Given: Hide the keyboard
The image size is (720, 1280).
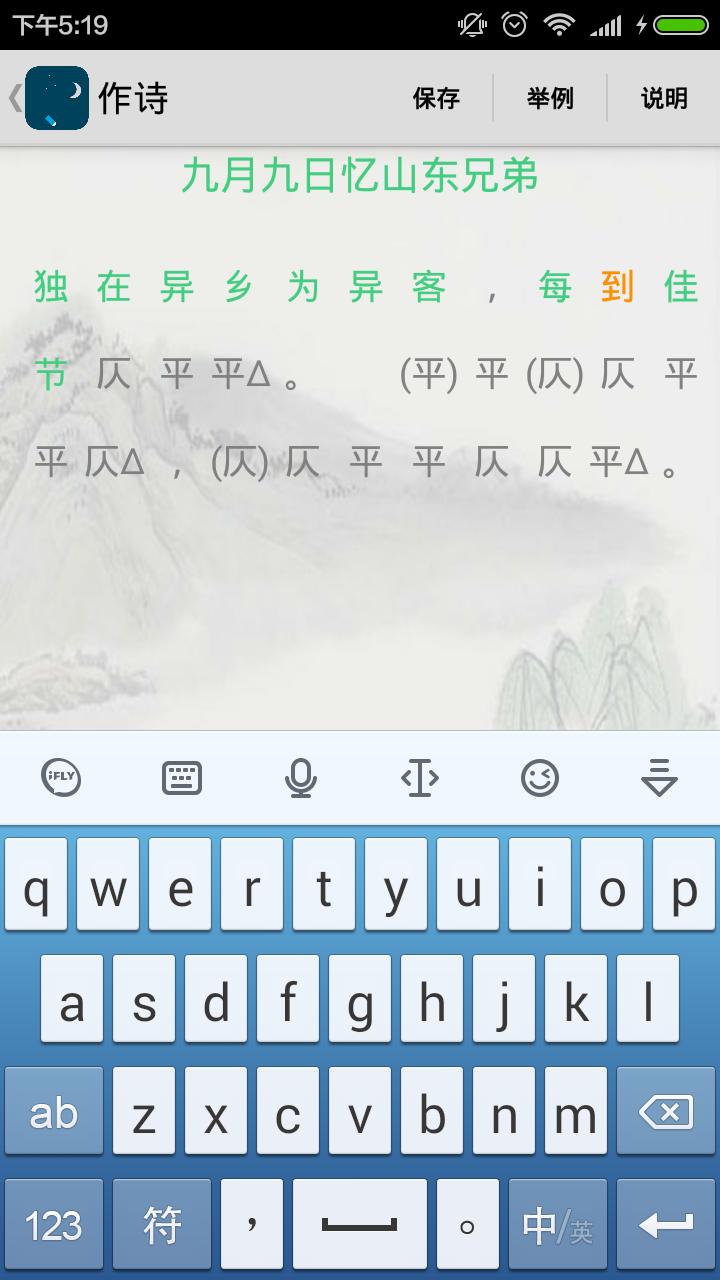Looking at the screenshot, I should pyautogui.click(x=659, y=778).
